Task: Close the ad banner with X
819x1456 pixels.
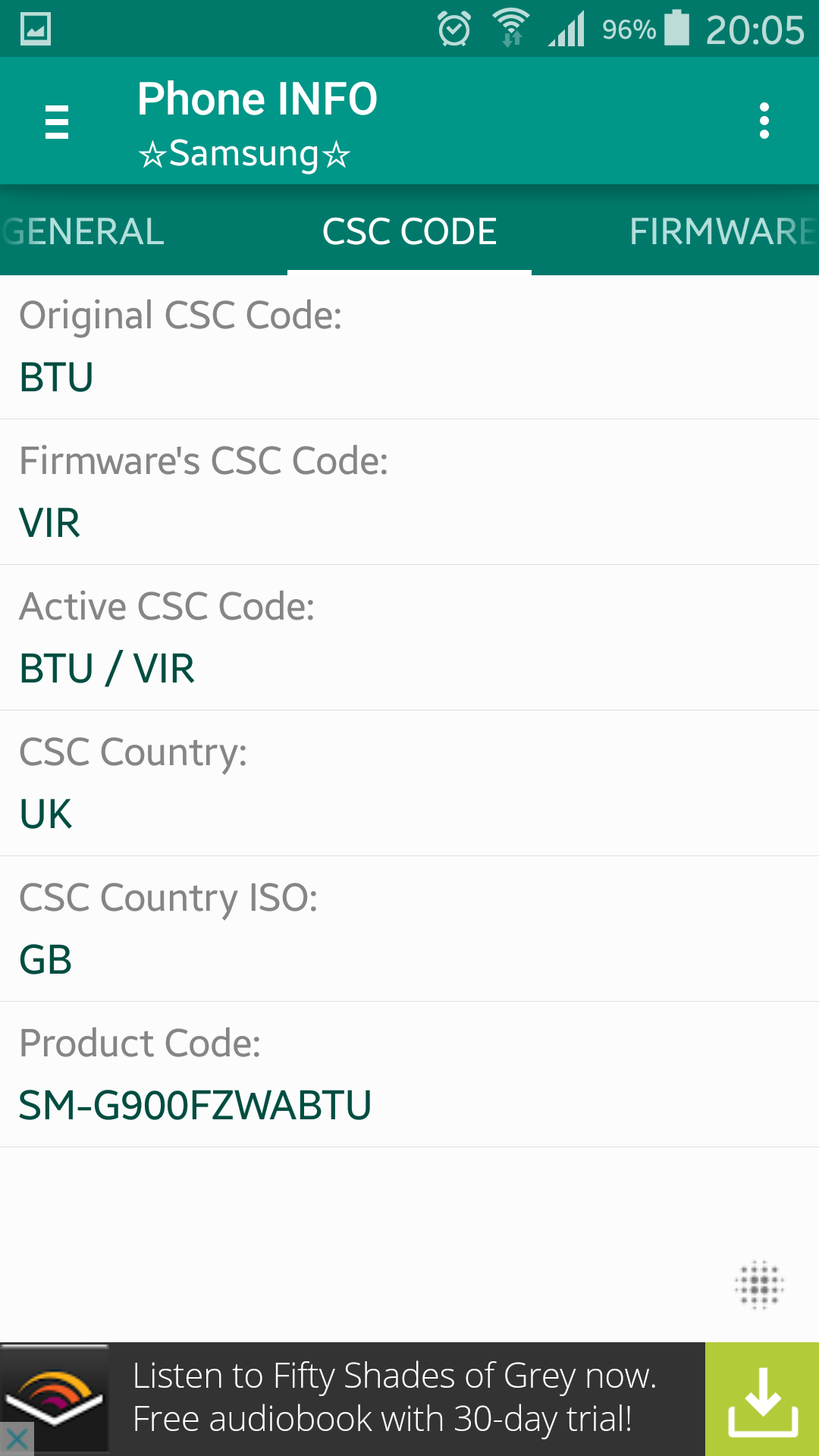Action: click(17, 1439)
